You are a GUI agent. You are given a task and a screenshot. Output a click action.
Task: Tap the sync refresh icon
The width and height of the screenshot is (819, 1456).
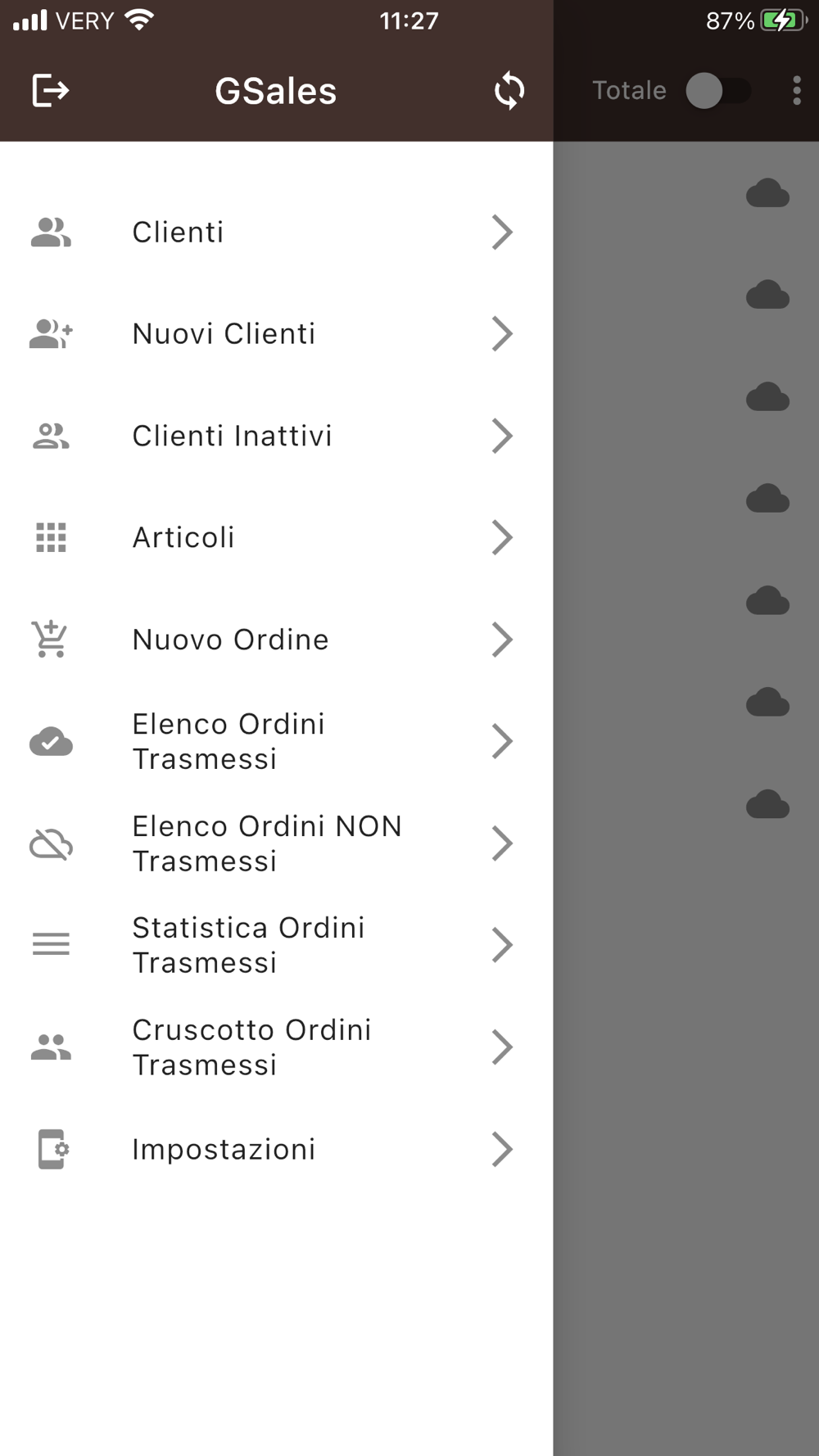(x=509, y=90)
